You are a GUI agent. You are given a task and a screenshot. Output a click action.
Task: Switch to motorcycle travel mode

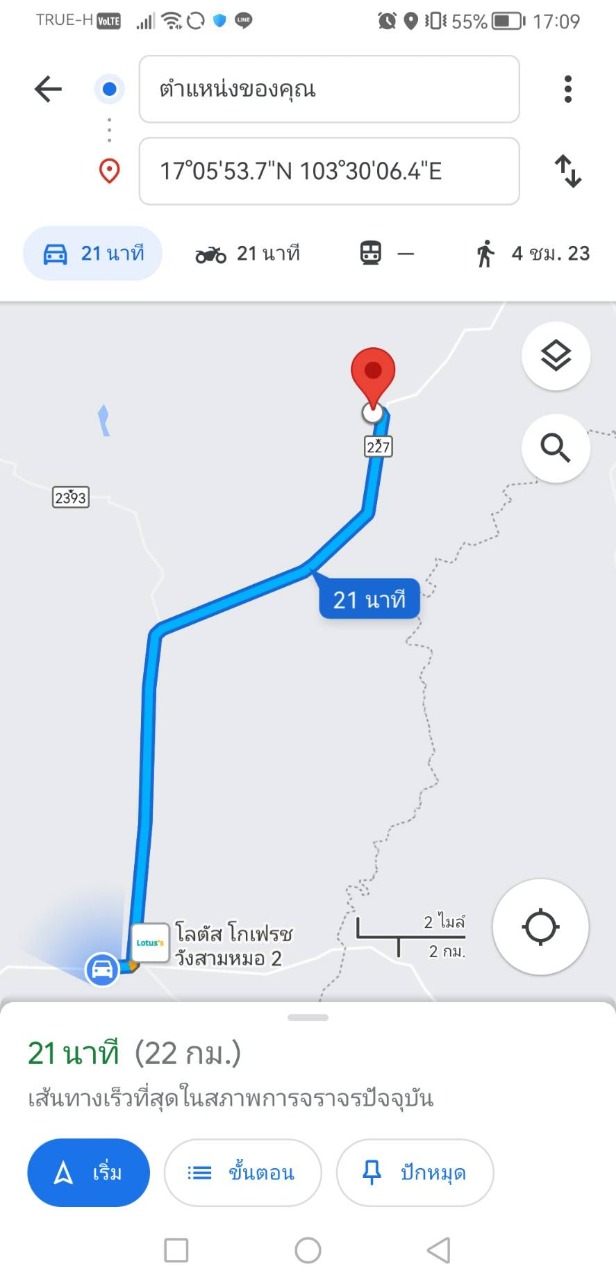pos(247,253)
